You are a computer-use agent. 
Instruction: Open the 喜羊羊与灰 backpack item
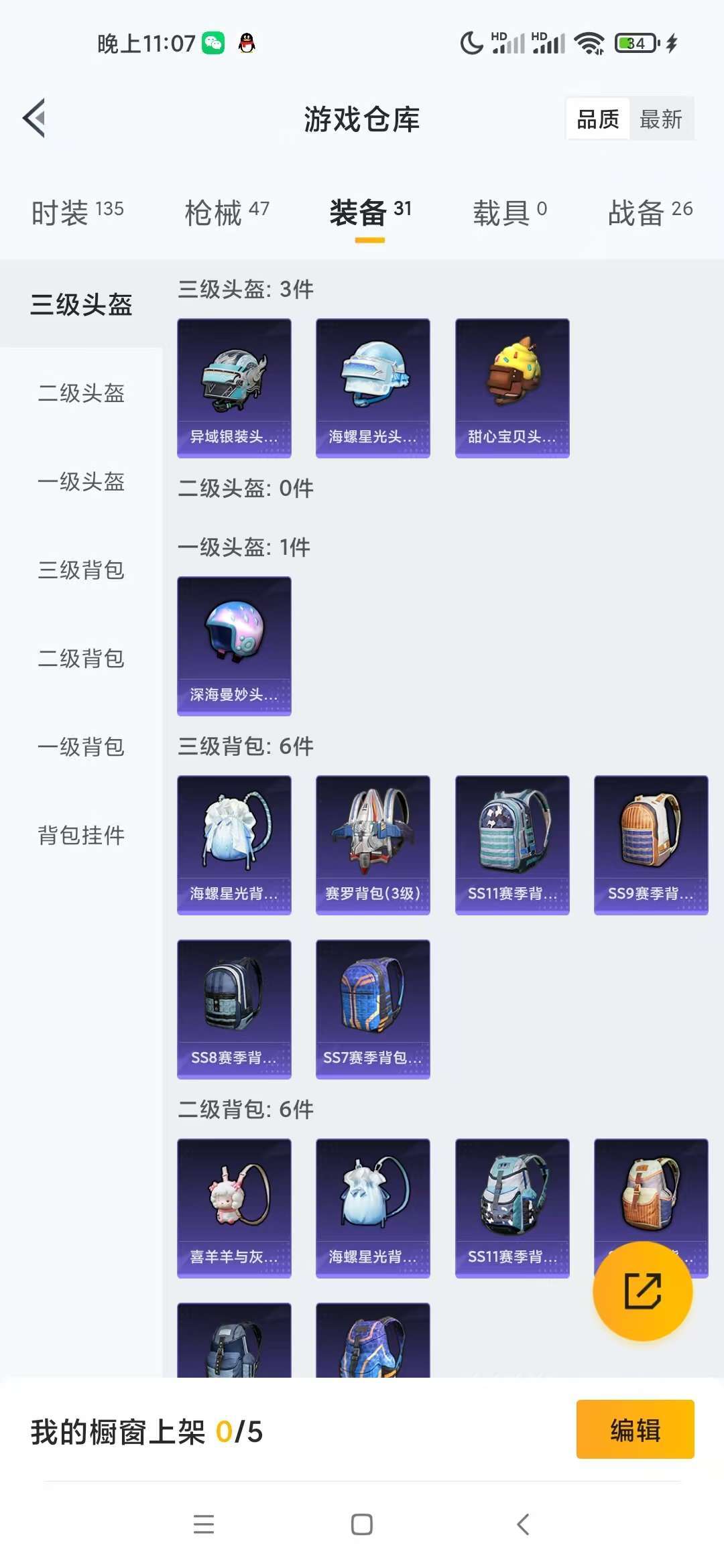click(234, 1208)
